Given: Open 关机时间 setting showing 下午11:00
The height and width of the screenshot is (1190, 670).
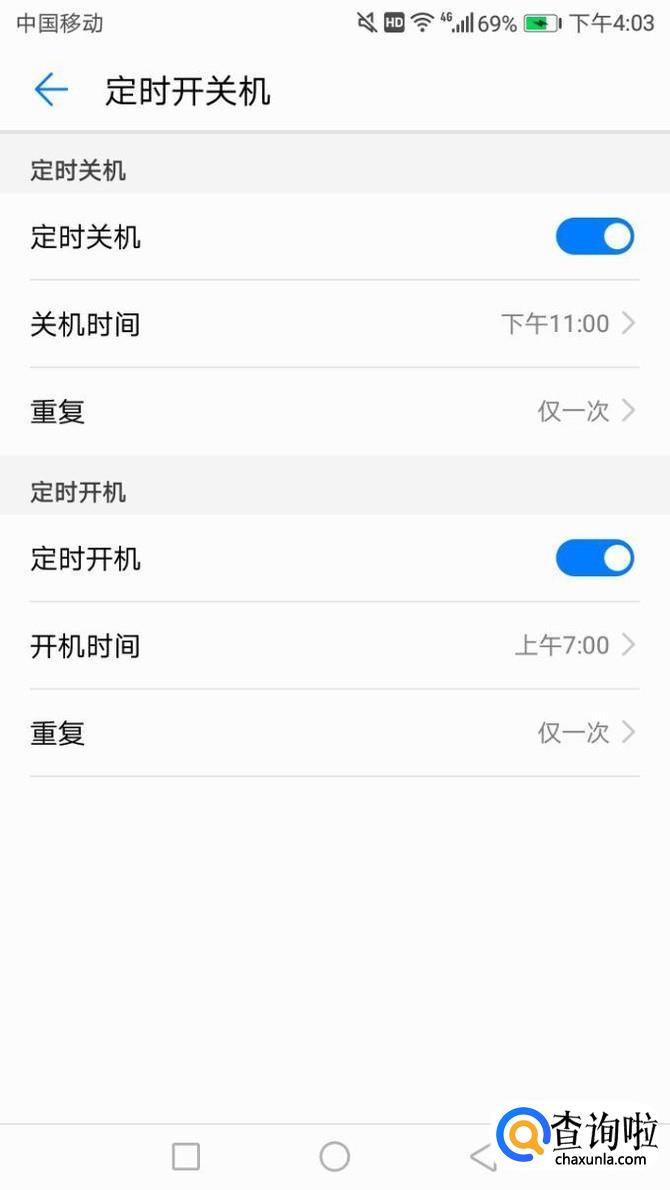Looking at the screenshot, I should pos(334,324).
